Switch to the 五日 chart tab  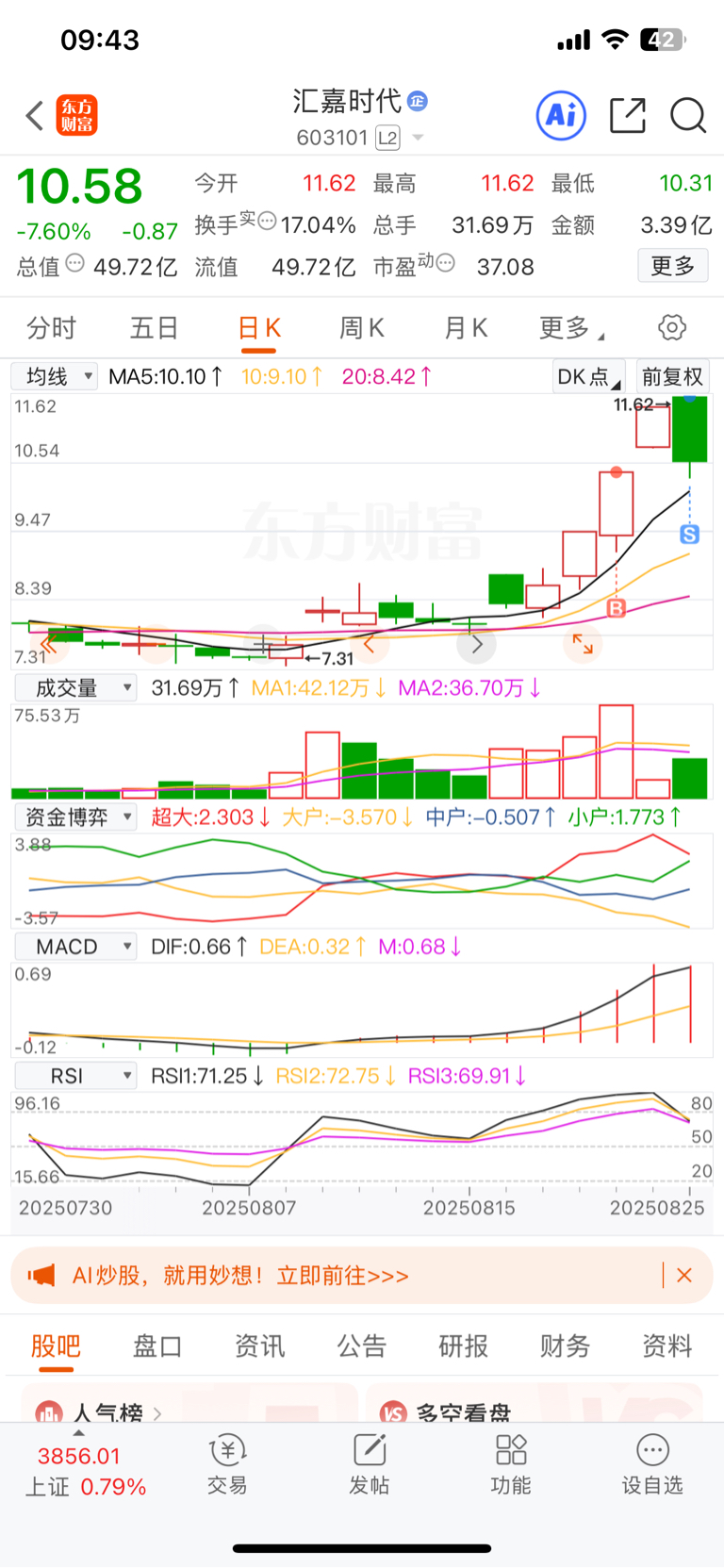point(155,328)
